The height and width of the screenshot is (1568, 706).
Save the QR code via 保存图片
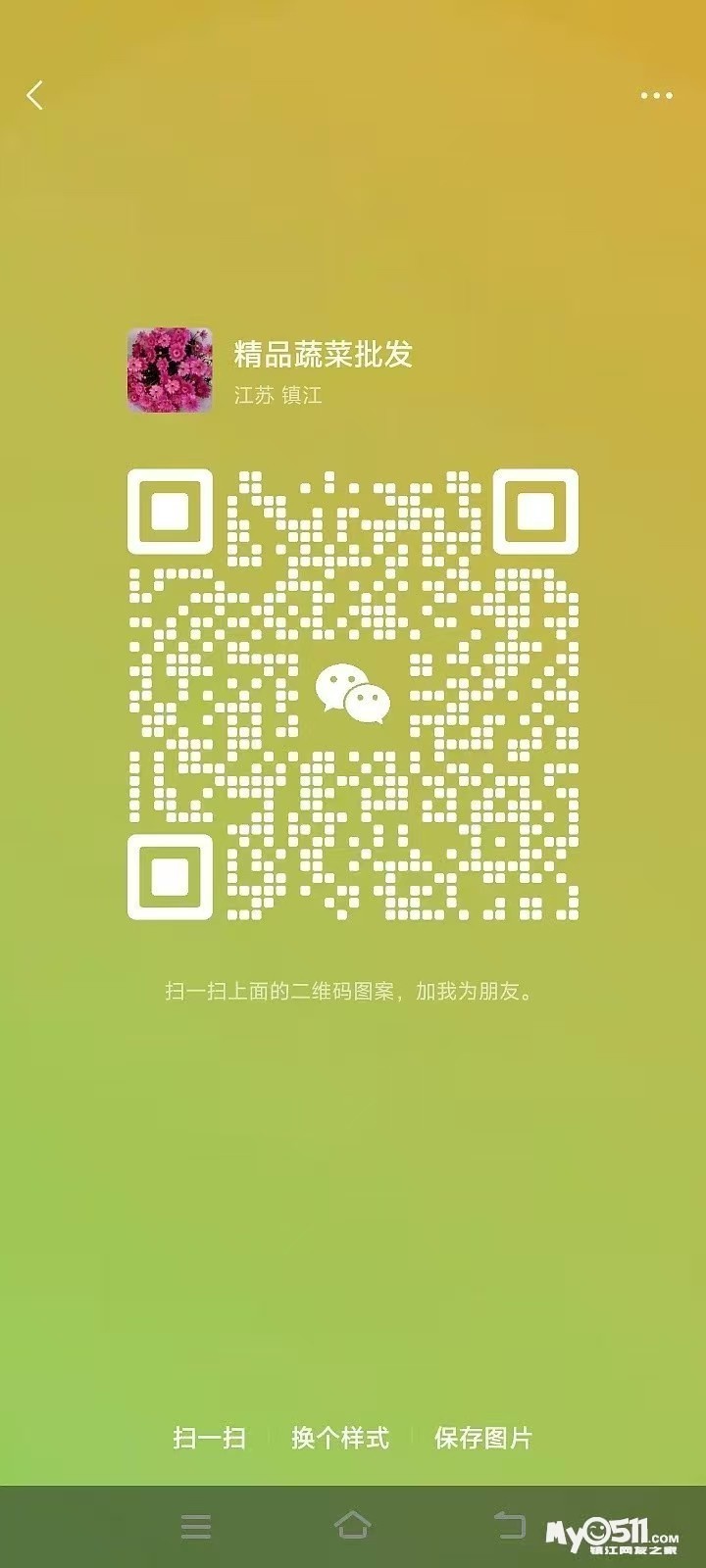pyautogui.click(x=483, y=1438)
